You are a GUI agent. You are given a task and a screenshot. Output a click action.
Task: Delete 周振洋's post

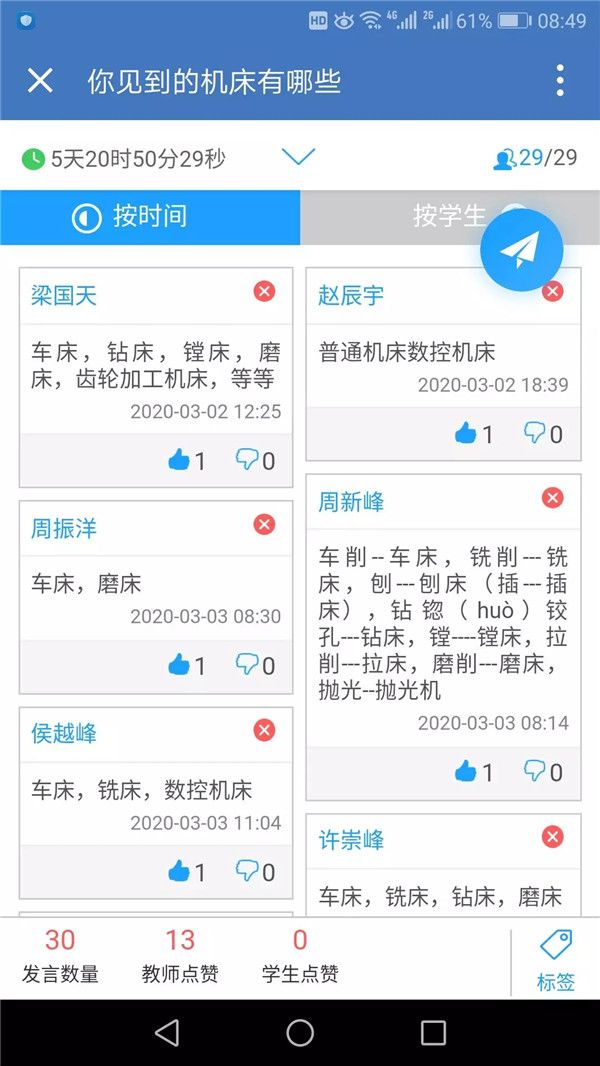[x=264, y=524]
